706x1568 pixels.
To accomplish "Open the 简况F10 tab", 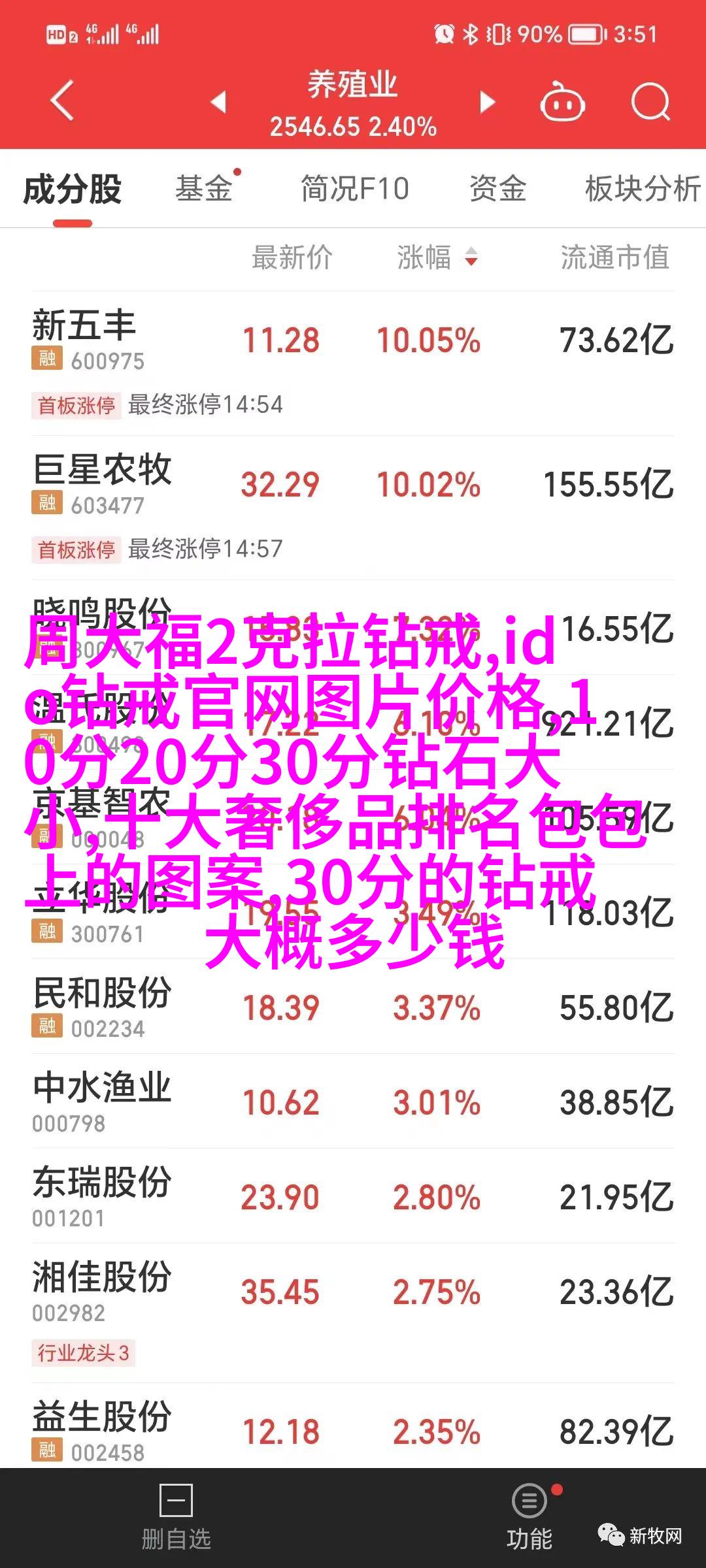I will [x=355, y=188].
